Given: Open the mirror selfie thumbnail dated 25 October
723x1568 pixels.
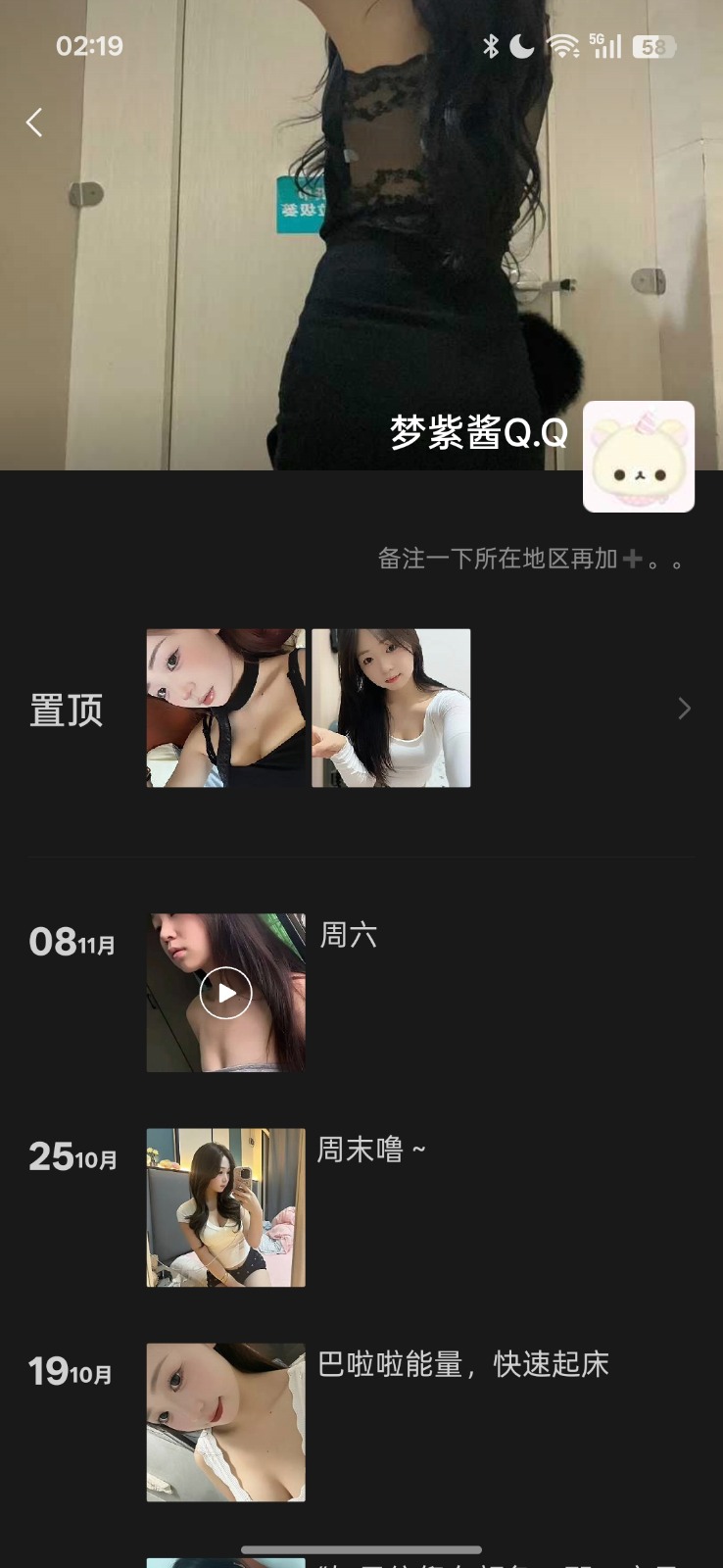Looking at the screenshot, I should pos(225,1207).
